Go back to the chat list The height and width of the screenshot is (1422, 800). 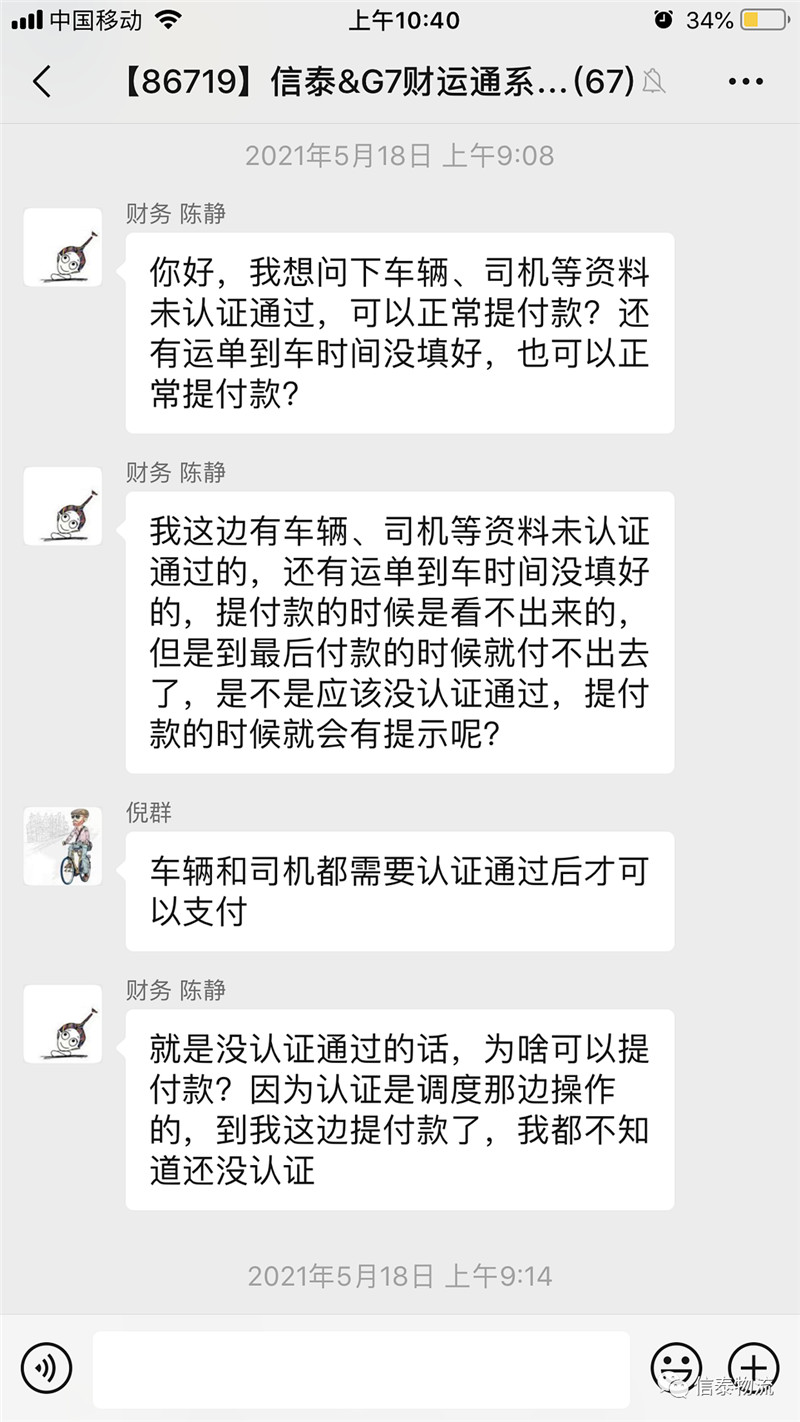tap(42, 82)
